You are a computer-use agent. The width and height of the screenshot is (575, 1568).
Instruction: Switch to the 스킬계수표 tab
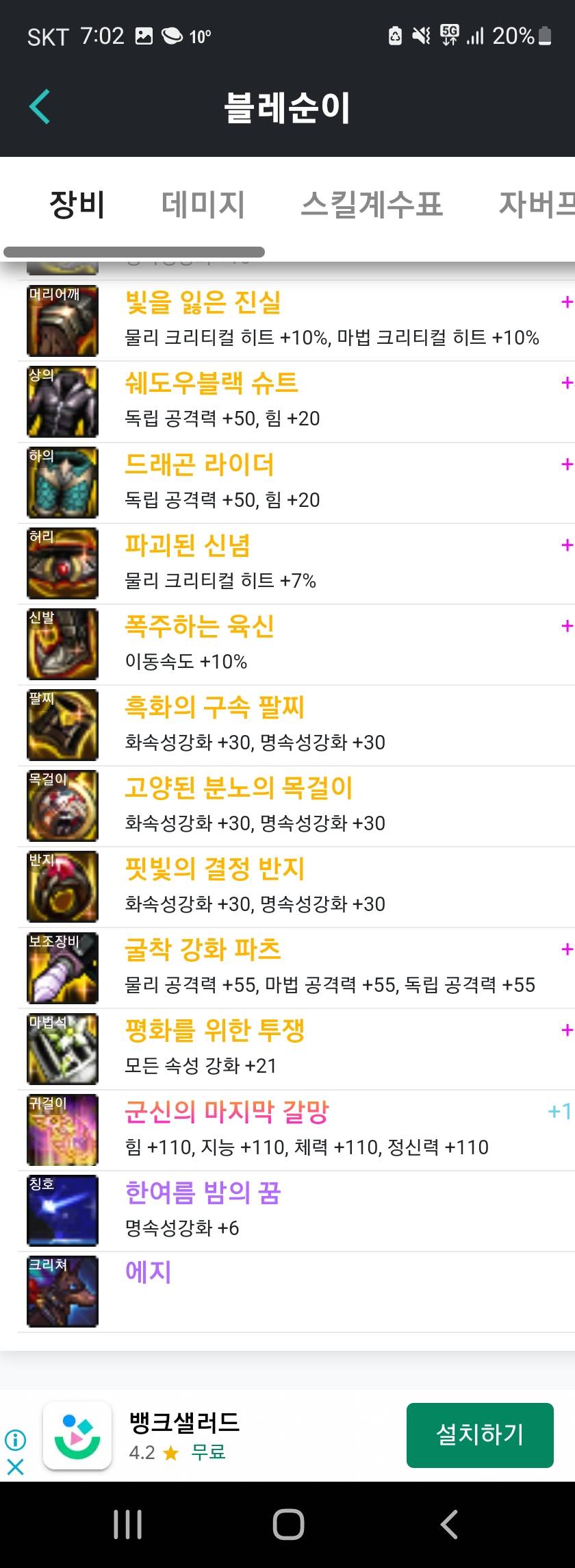pos(372,204)
